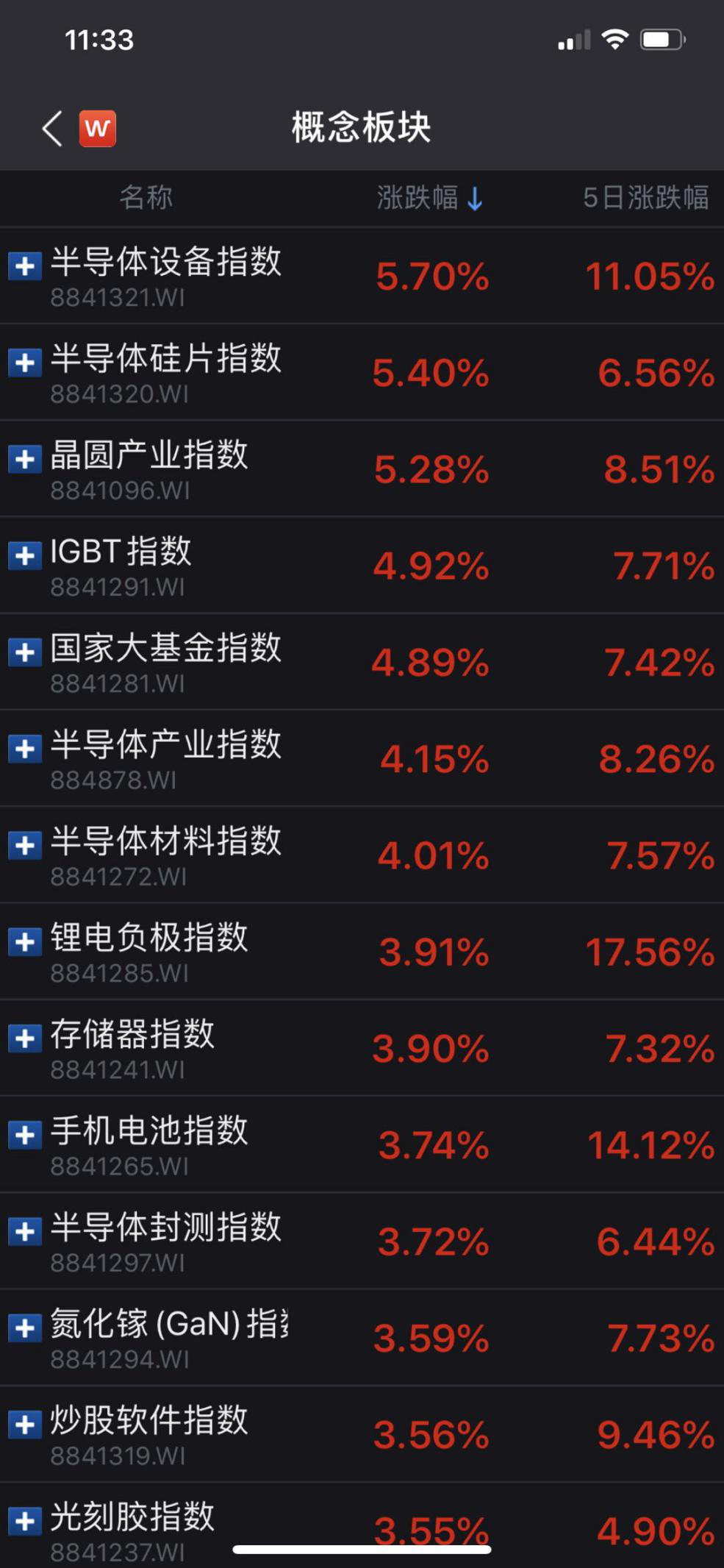Image resolution: width=724 pixels, height=1568 pixels.
Task: Add IGBT指数 with its plus icon
Action: [24, 555]
